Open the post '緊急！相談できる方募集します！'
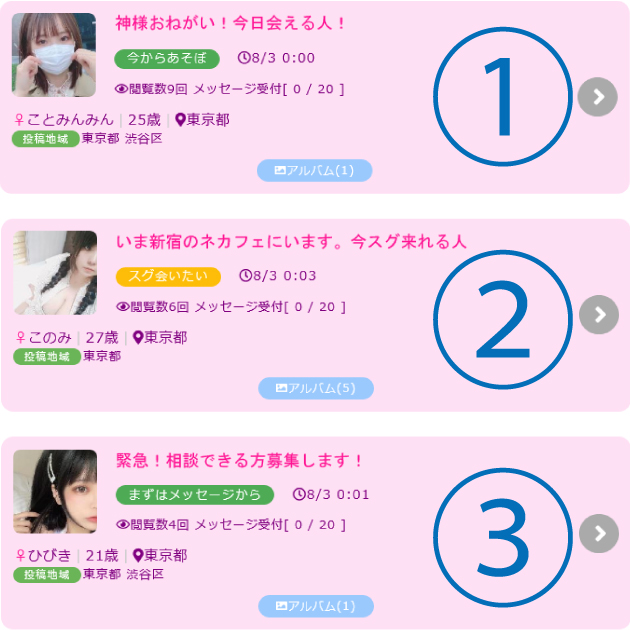The width and height of the screenshot is (630, 630). [x=240, y=460]
